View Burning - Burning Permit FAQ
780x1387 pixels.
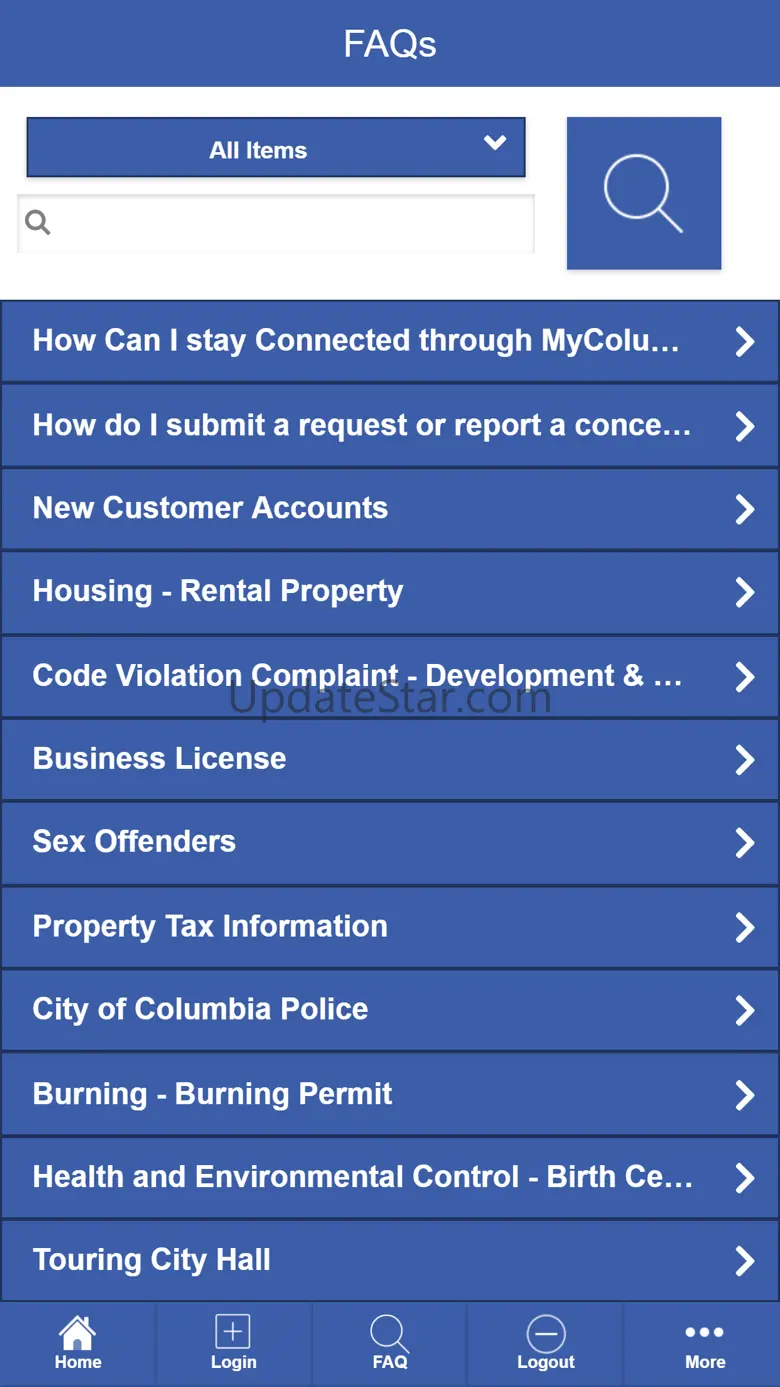(x=390, y=1094)
